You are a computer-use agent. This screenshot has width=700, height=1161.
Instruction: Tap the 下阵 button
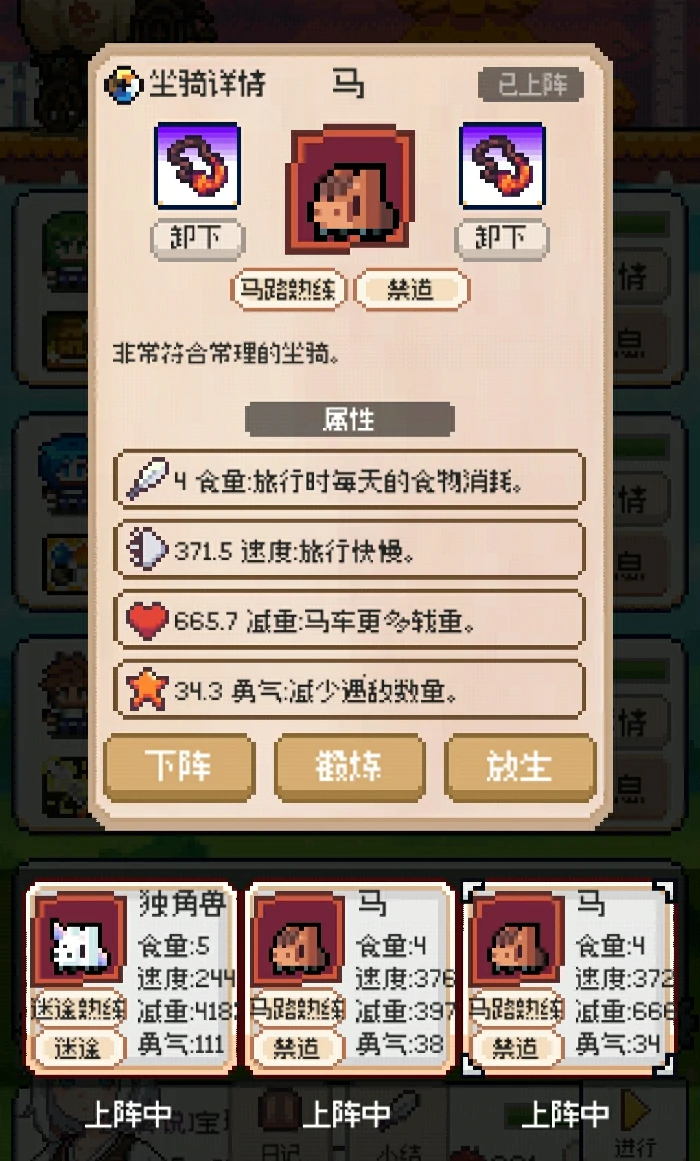pos(179,767)
